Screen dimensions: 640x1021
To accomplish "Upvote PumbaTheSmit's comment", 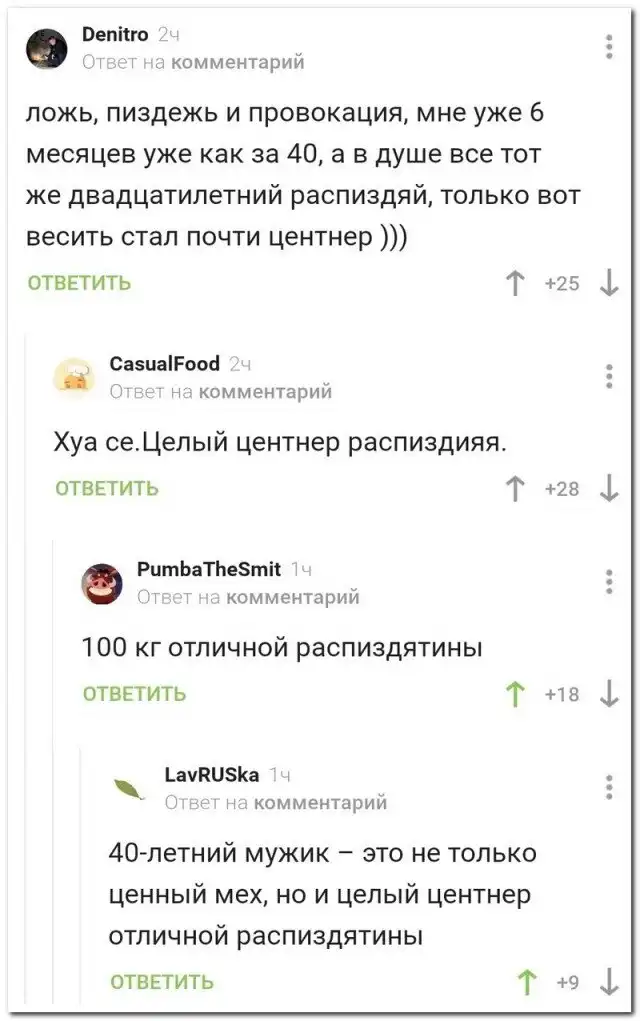I will pyautogui.click(x=516, y=694).
